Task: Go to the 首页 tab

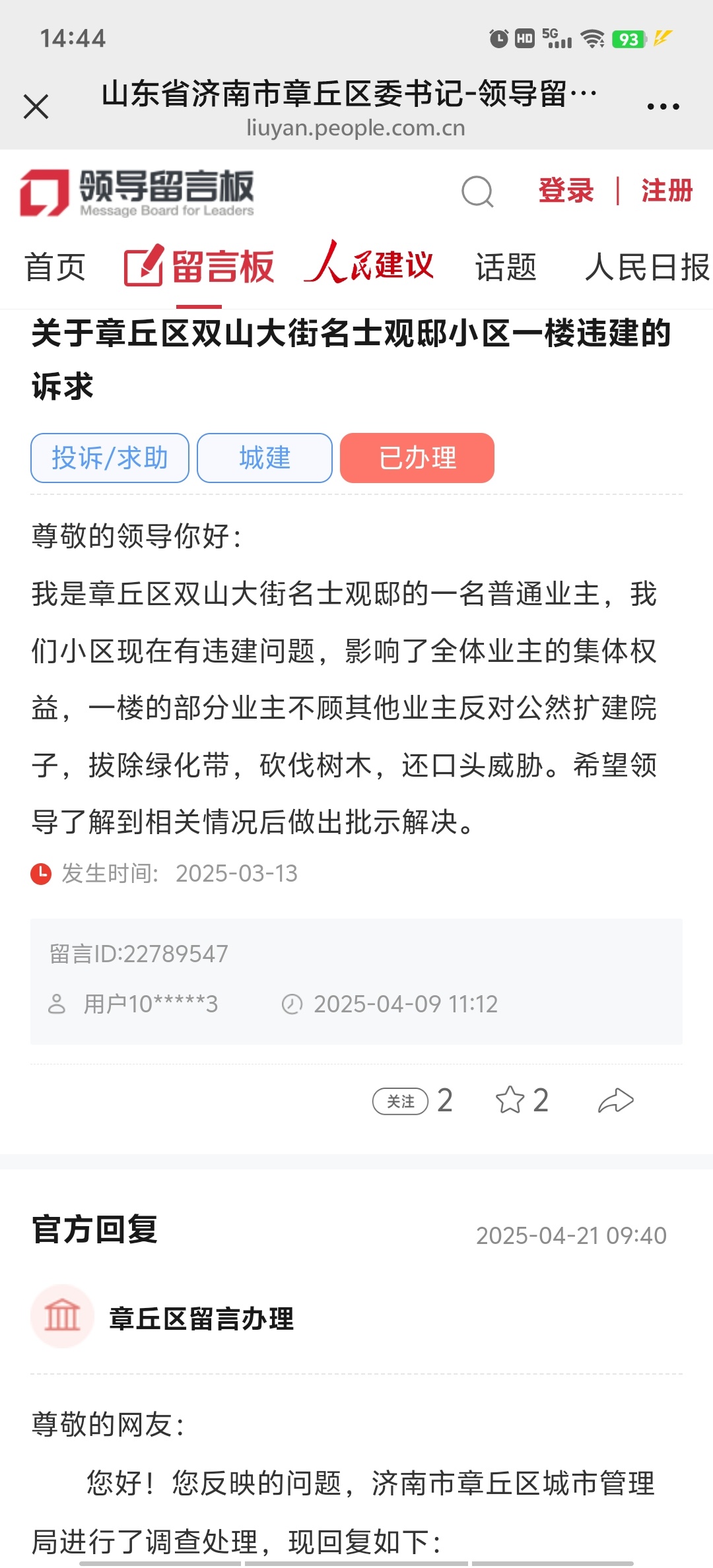Action: click(x=55, y=267)
